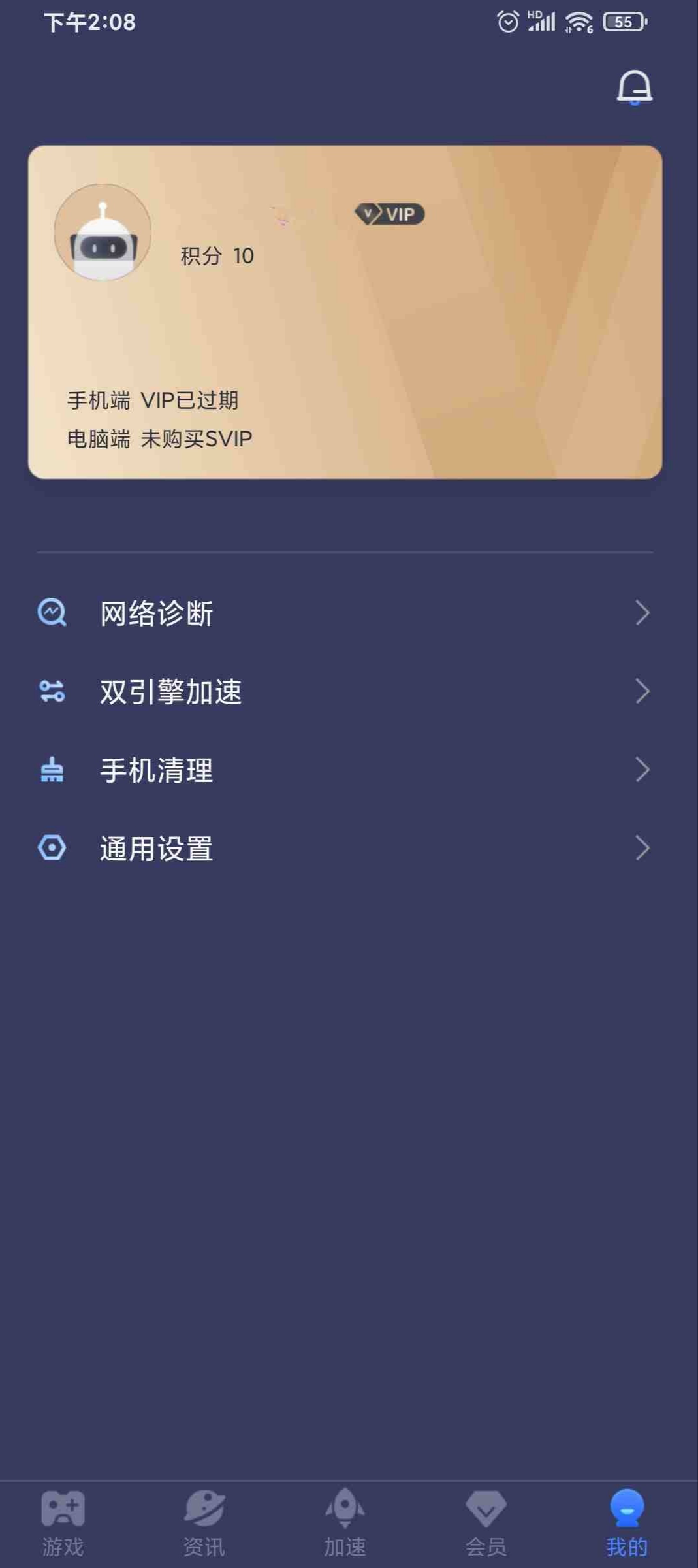Open the VIP badge on the card
This screenshot has height=1568, width=698.
coord(390,214)
